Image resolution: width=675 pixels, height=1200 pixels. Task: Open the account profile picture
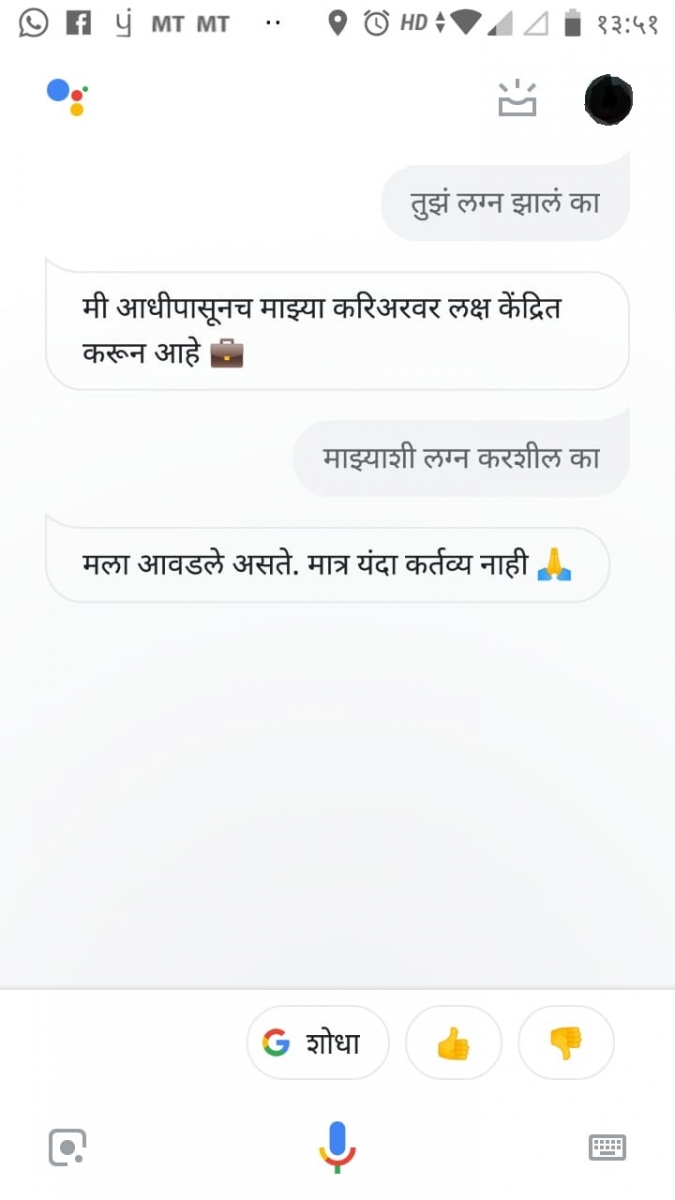pos(608,100)
